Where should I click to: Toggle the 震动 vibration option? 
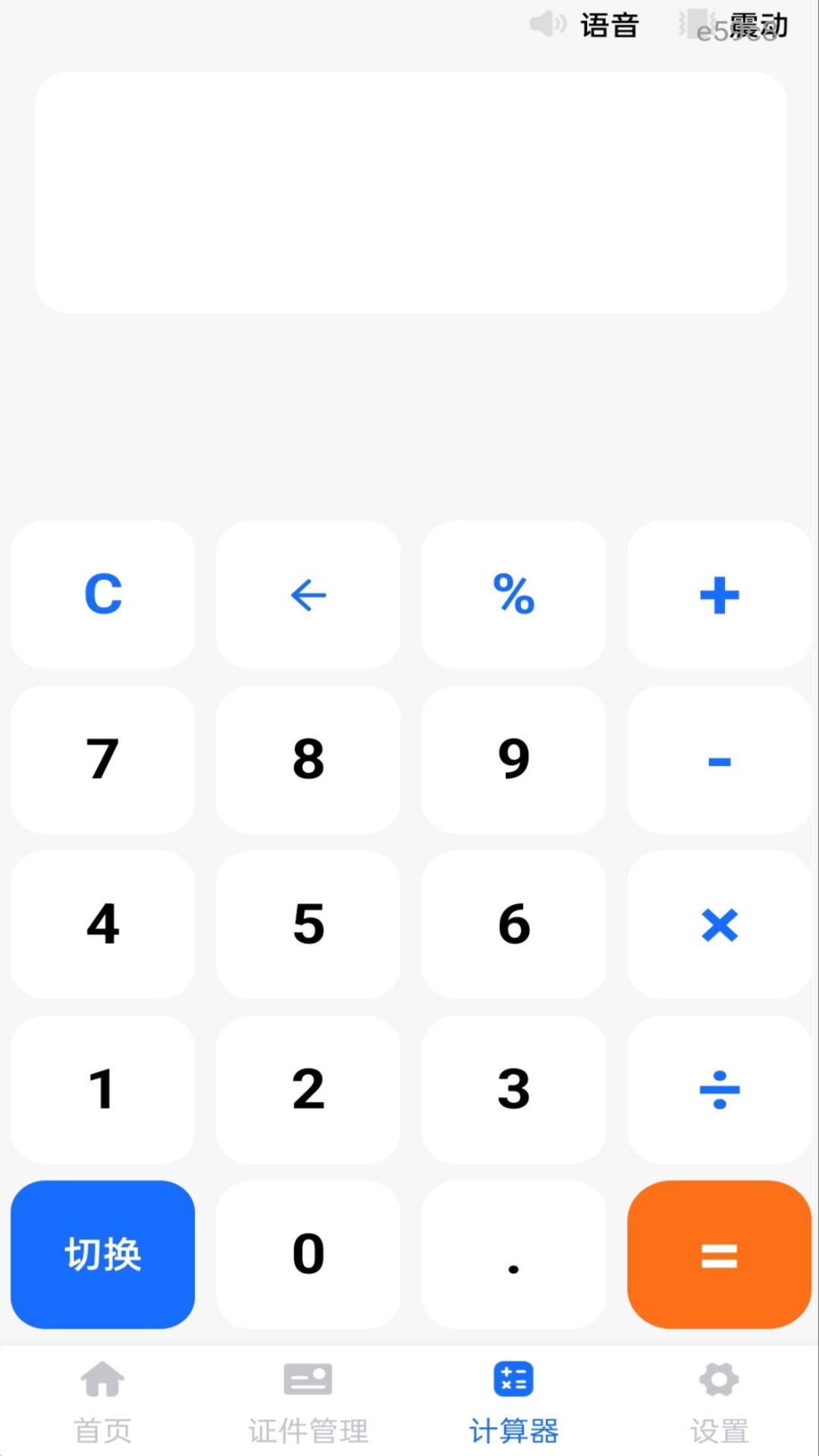coord(733,25)
